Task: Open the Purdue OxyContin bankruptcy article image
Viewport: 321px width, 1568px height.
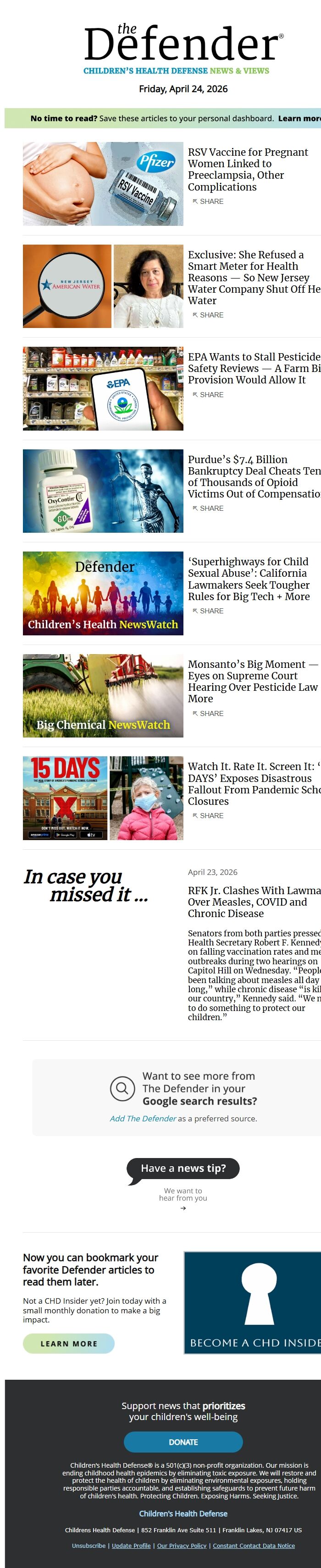Action: click(x=103, y=491)
